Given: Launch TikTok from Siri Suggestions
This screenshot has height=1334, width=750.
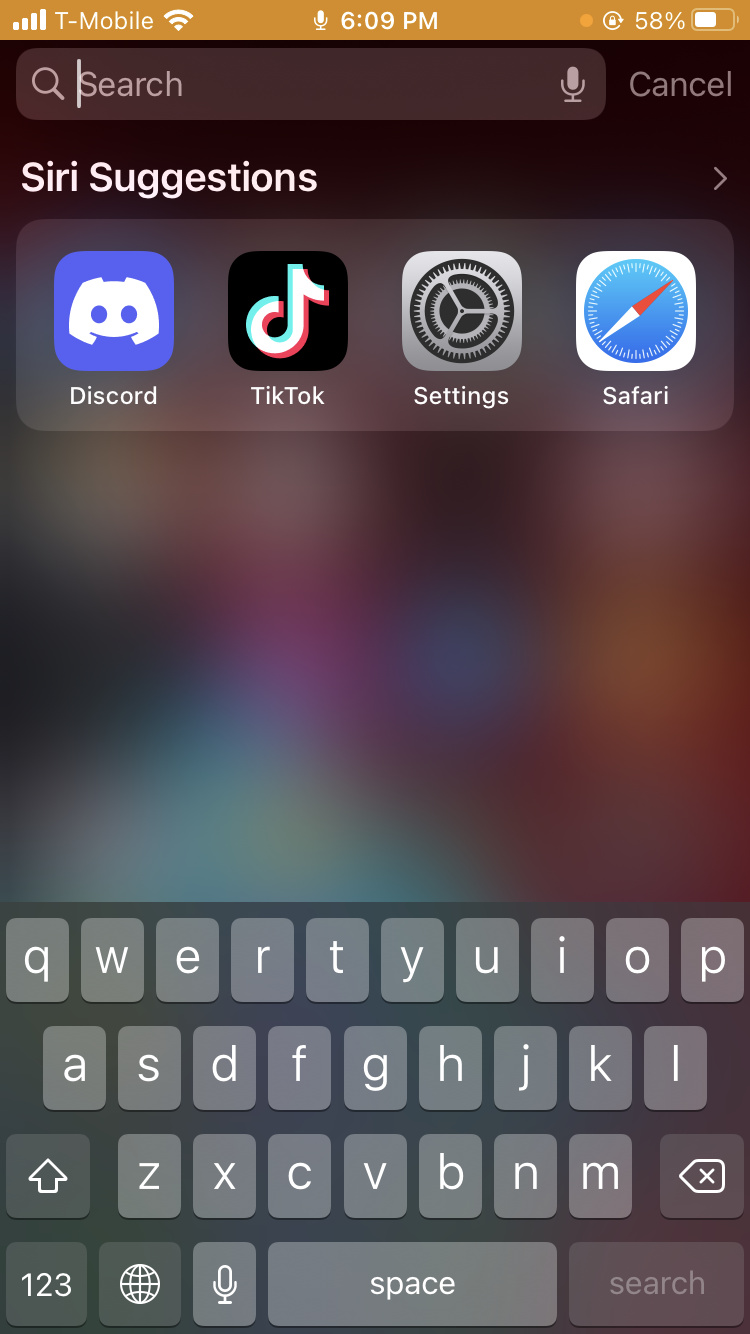Looking at the screenshot, I should click(x=288, y=311).
